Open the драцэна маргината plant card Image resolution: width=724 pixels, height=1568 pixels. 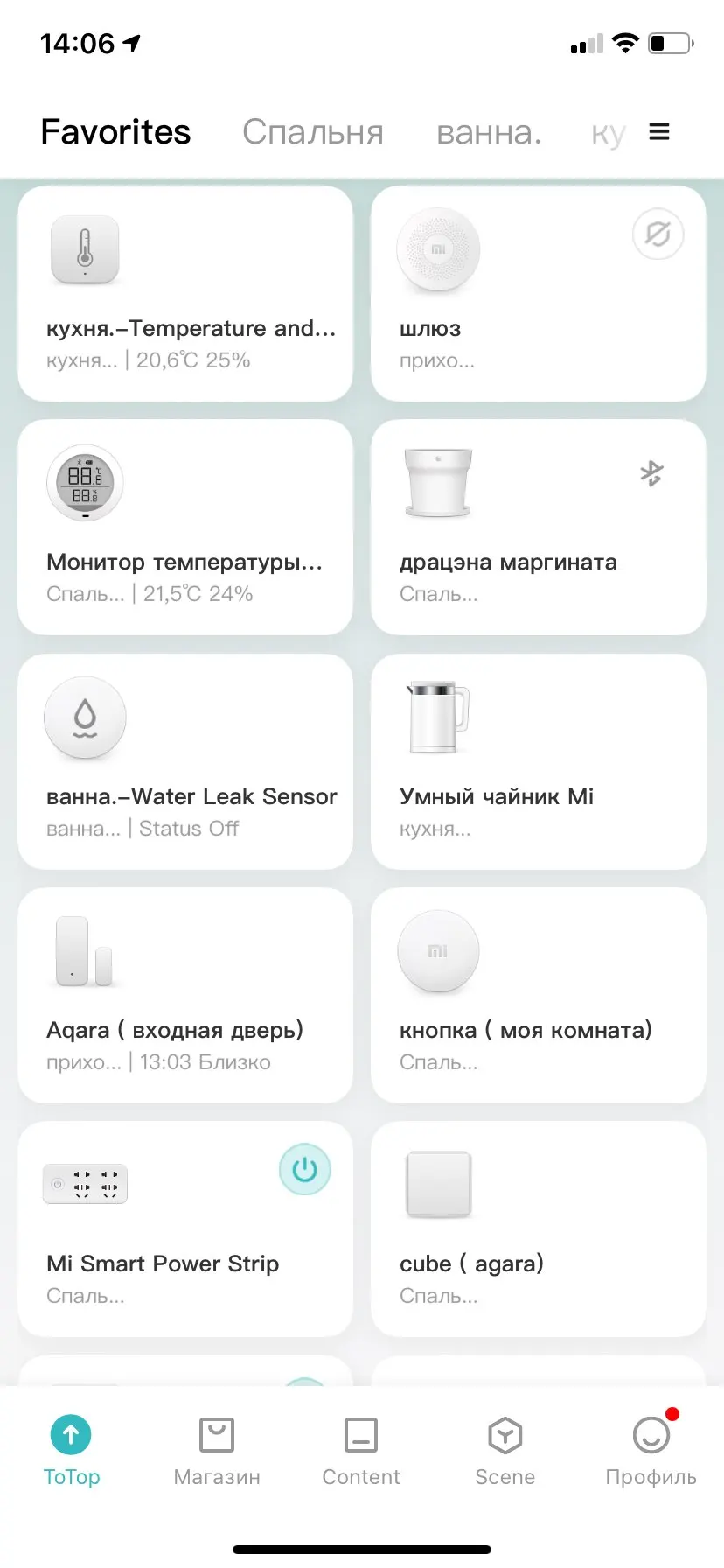[538, 528]
